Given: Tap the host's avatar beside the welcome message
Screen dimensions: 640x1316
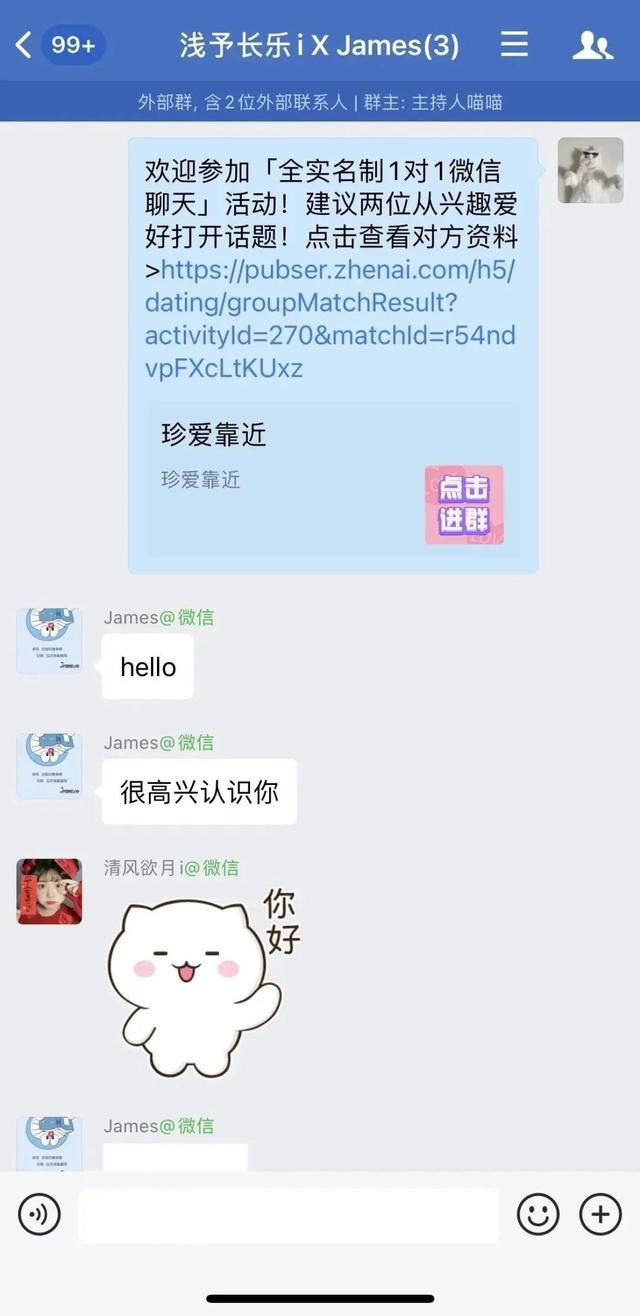Looking at the screenshot, I should tap(590, 170).
